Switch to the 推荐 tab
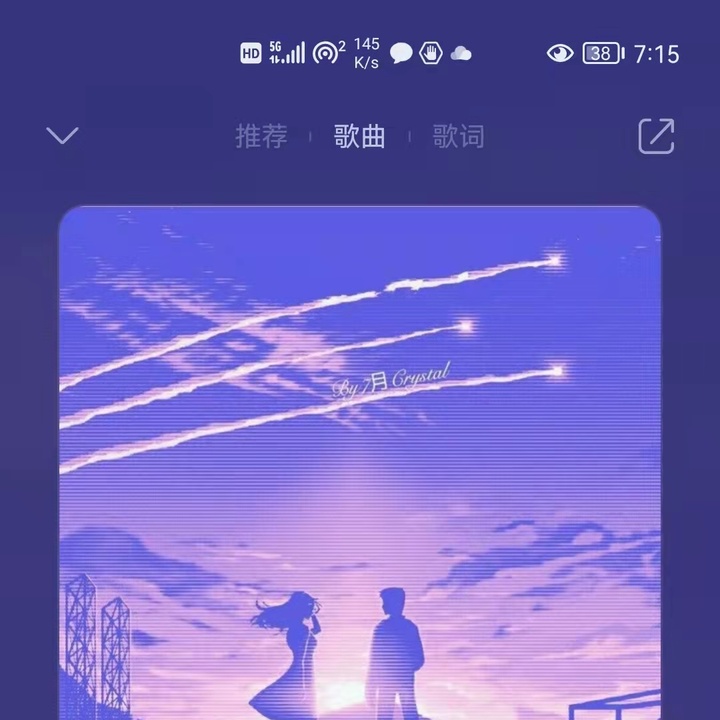Image resolution: width=720 pixels, height=720 pixels. [261, 136]
